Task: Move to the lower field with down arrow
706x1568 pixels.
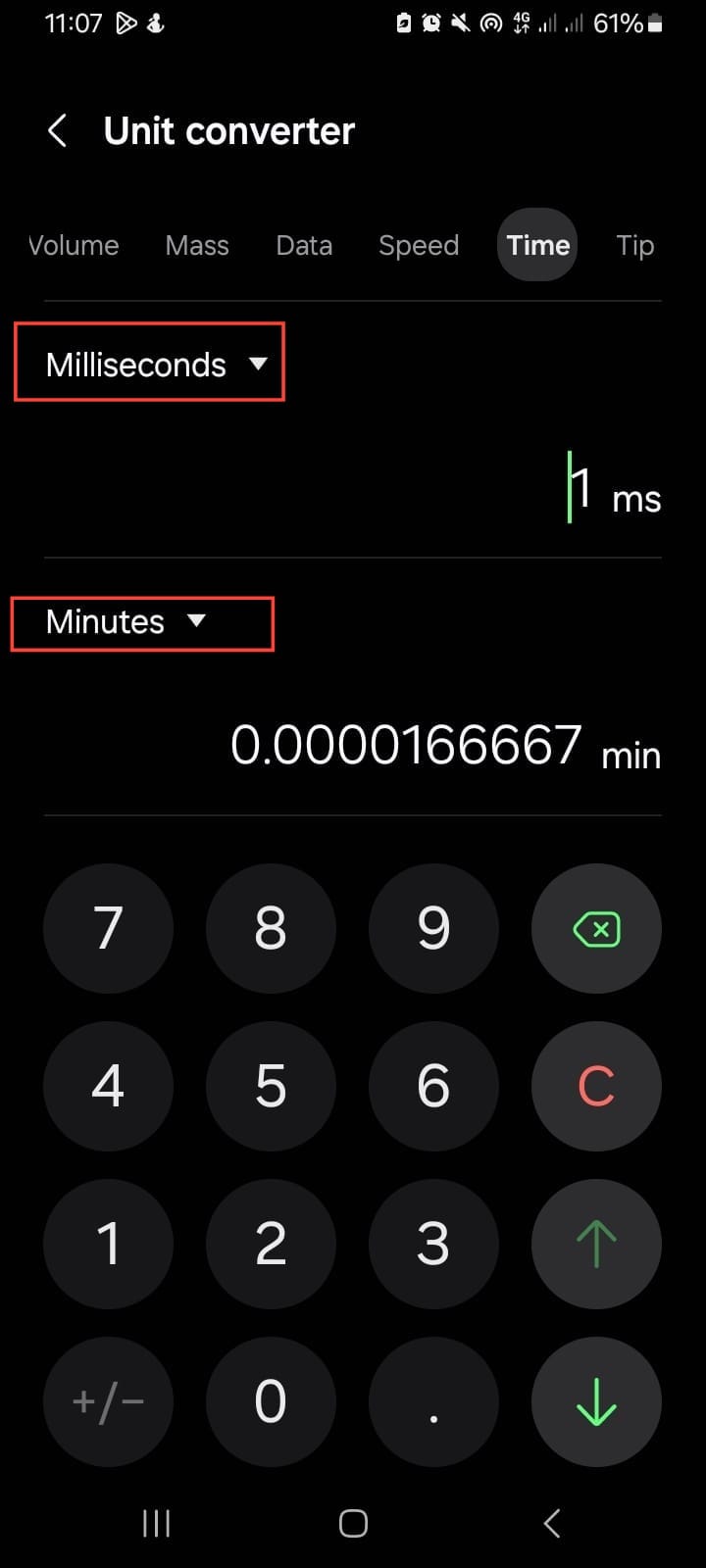Action: (x=596, y=1401)
